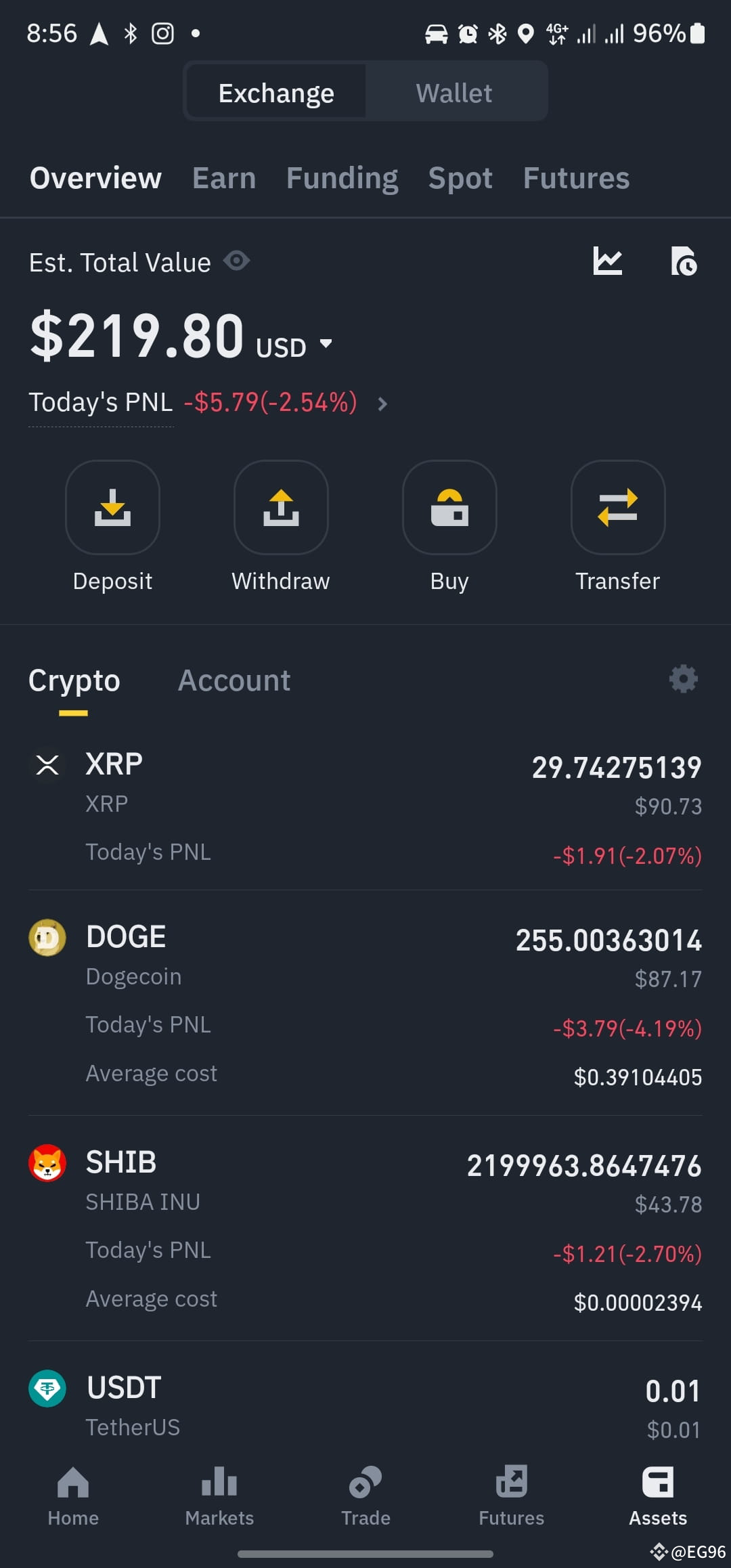The height and width of the screenshot is (1568, 731).
Task: Switch to the Wallet view
Action: pyautogui.click(x=453, y=91)
